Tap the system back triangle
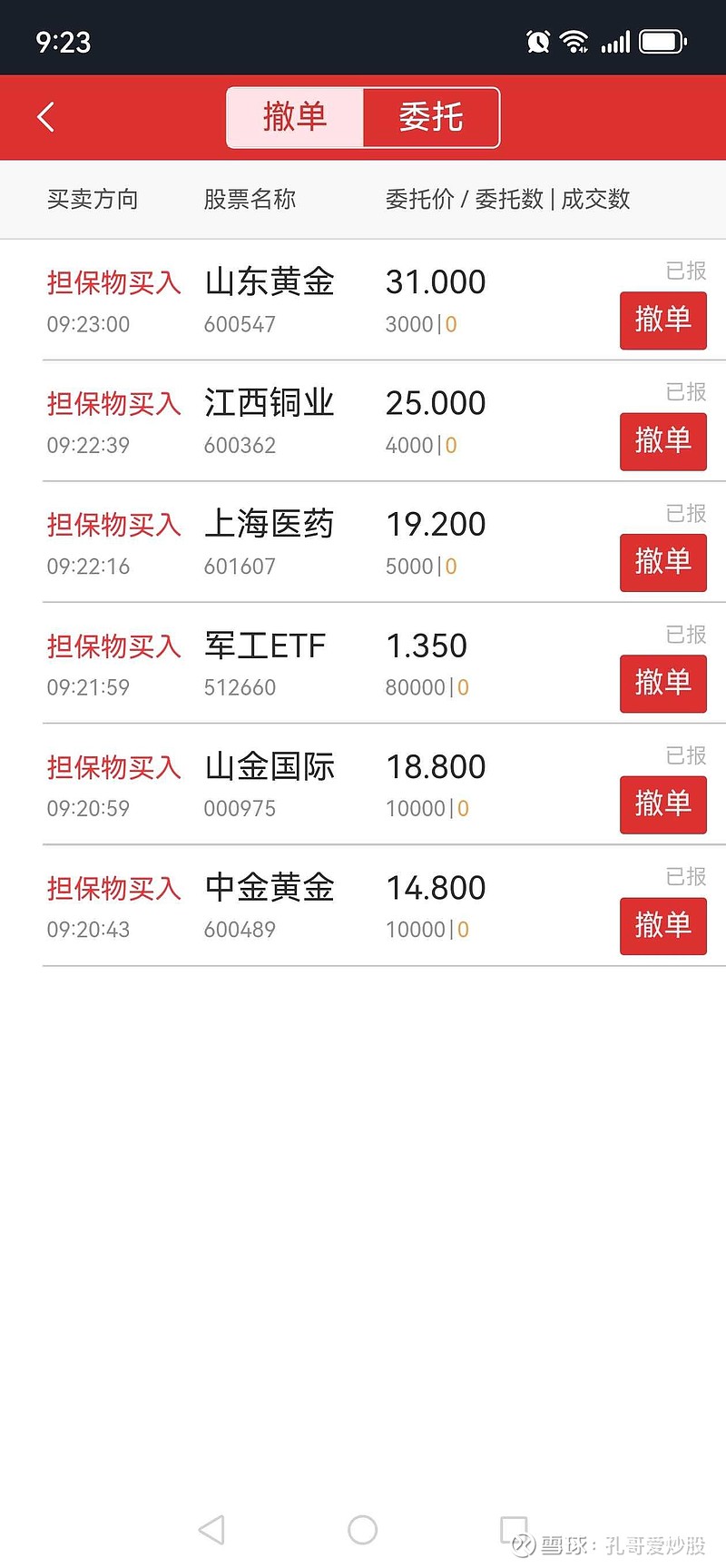 211,1530
